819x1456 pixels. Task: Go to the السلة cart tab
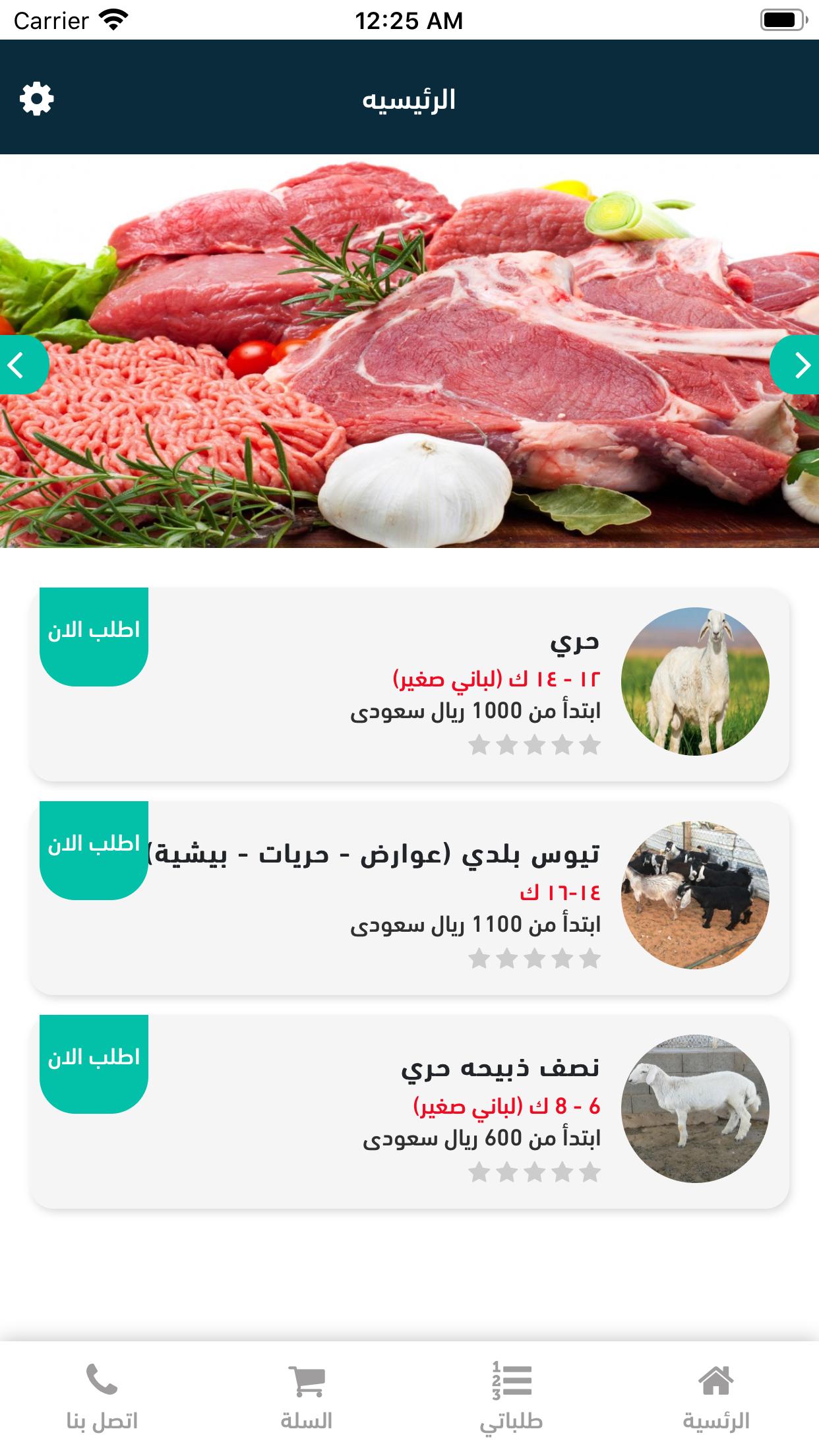point(307,1397)
